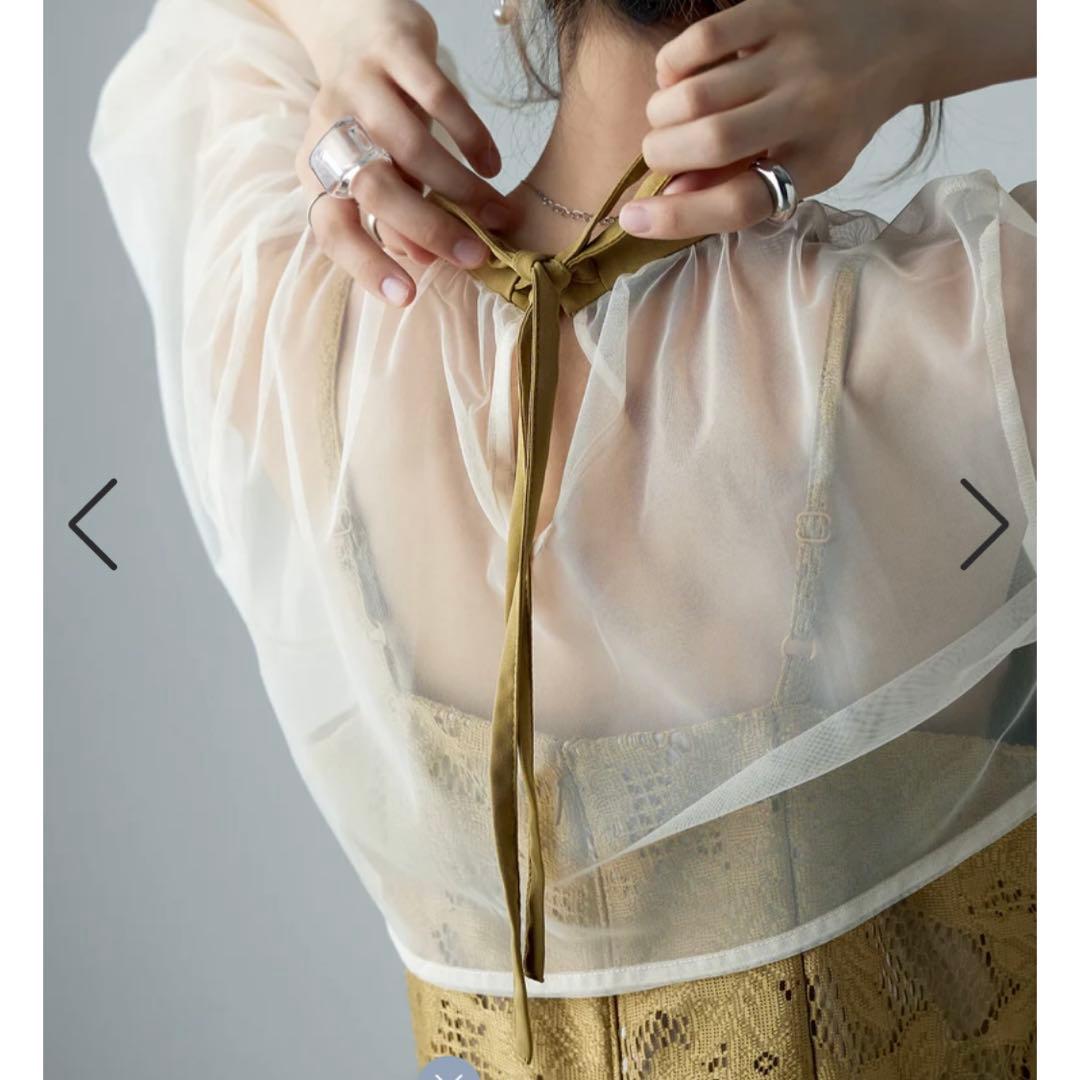Go to the previous product photo
The image size is (1080, 1080).
(93, 524)
